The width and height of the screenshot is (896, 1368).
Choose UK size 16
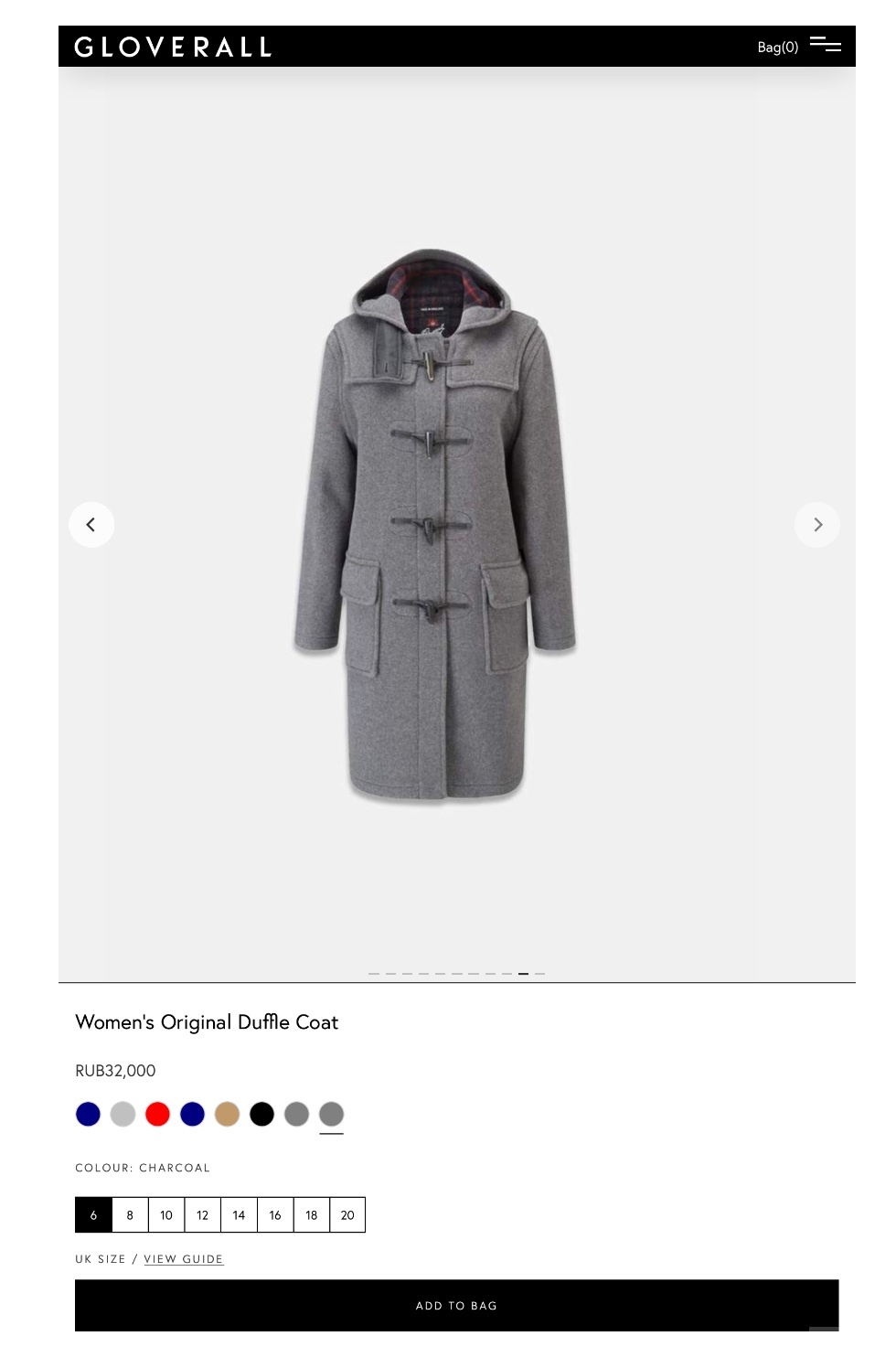(275, 1215)
